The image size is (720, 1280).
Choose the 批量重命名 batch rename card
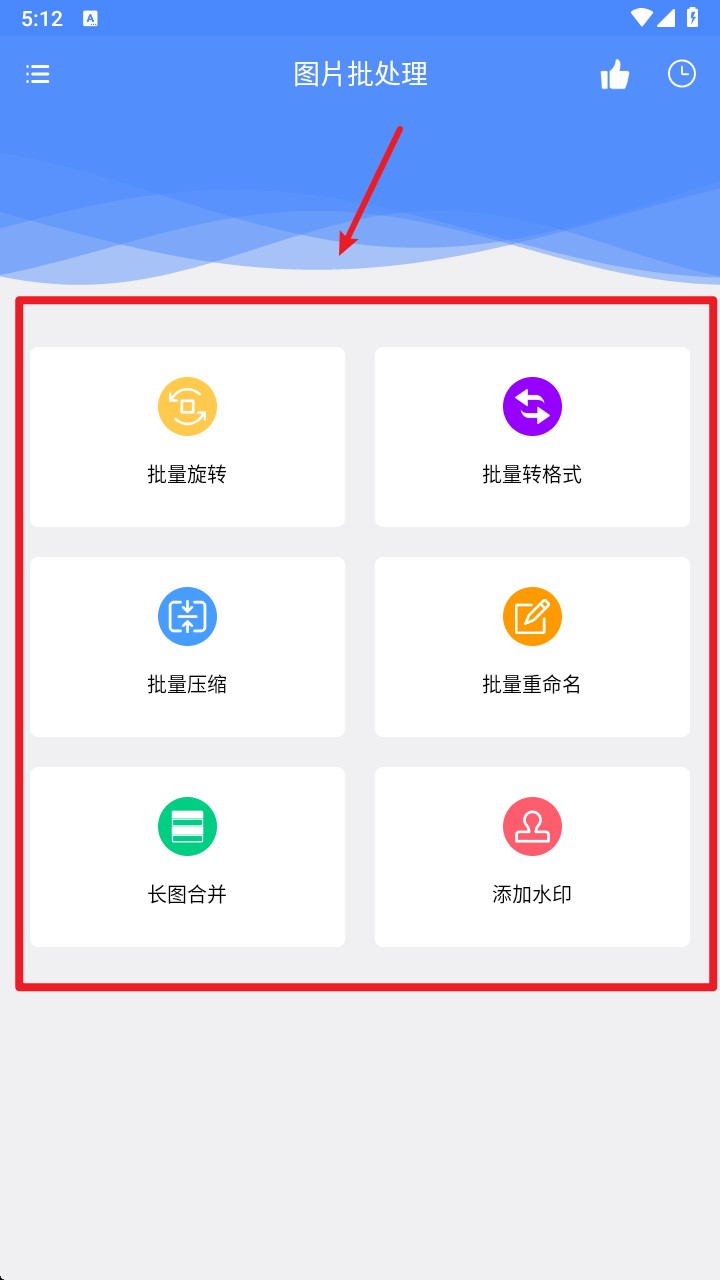532,647
